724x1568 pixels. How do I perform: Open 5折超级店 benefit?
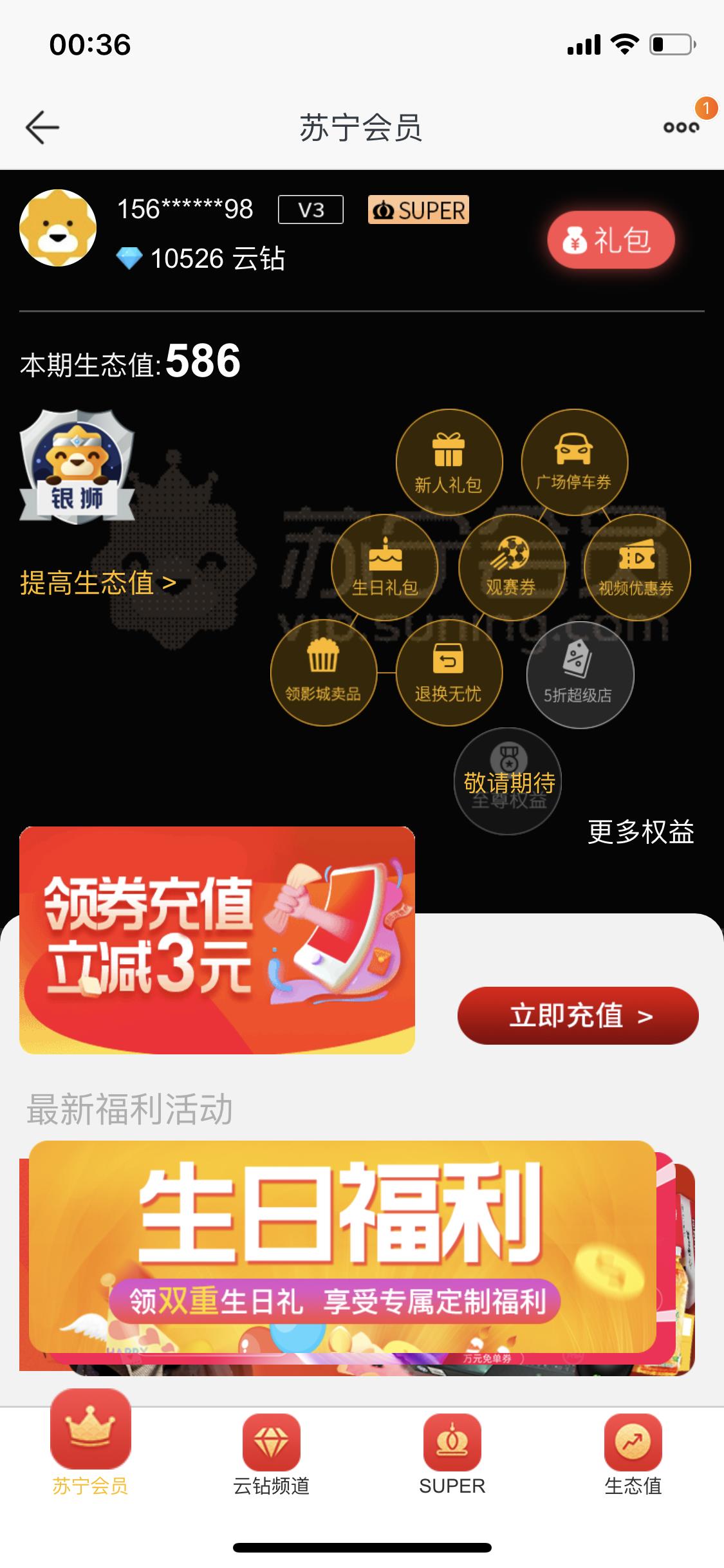pos(579,675)
